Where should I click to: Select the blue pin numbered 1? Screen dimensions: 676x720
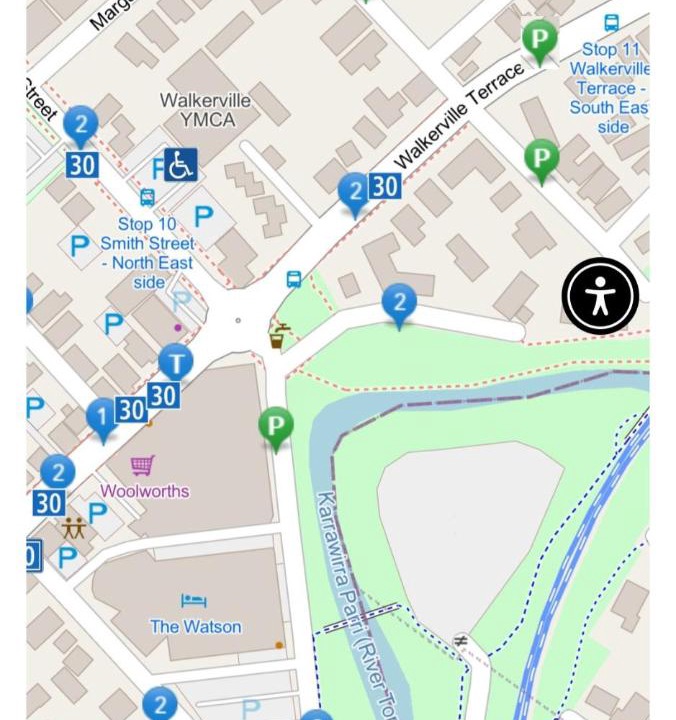(102, 418)
